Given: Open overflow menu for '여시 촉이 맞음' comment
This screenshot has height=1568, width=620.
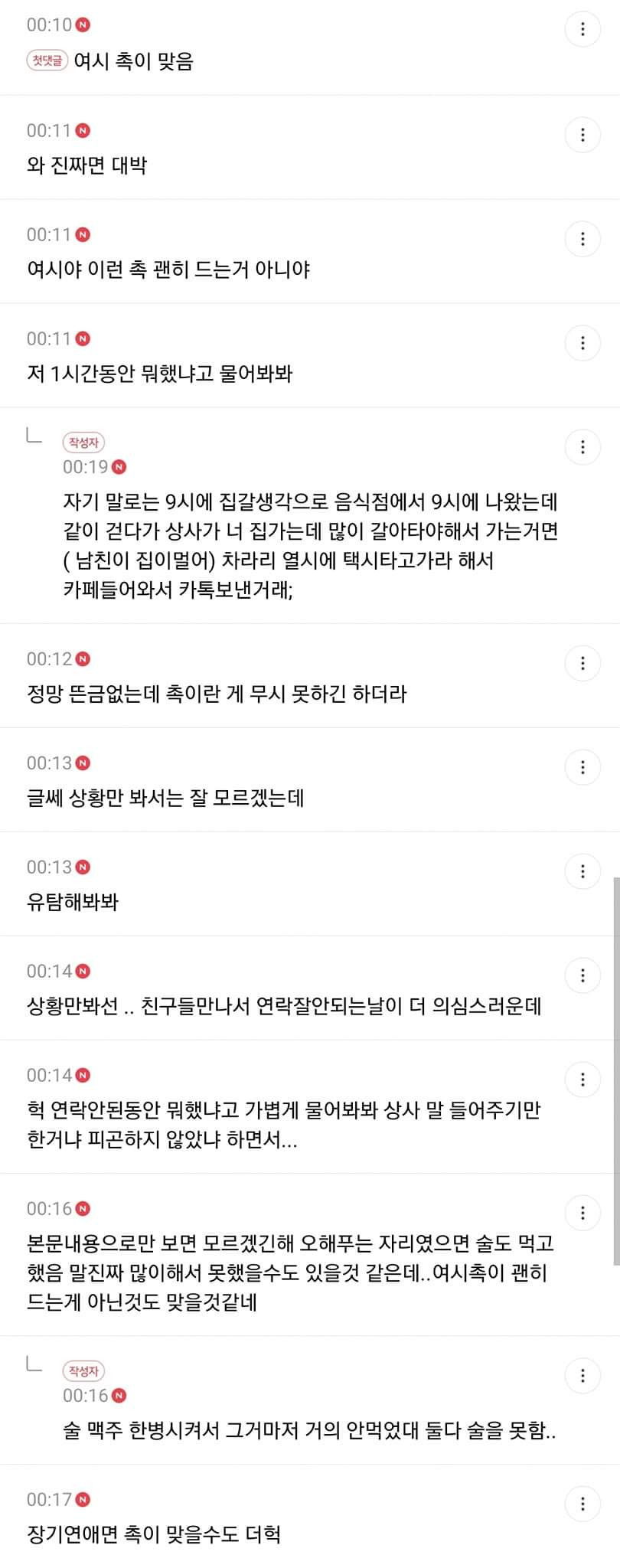Looking at the screenshot, I should (582, 30).
